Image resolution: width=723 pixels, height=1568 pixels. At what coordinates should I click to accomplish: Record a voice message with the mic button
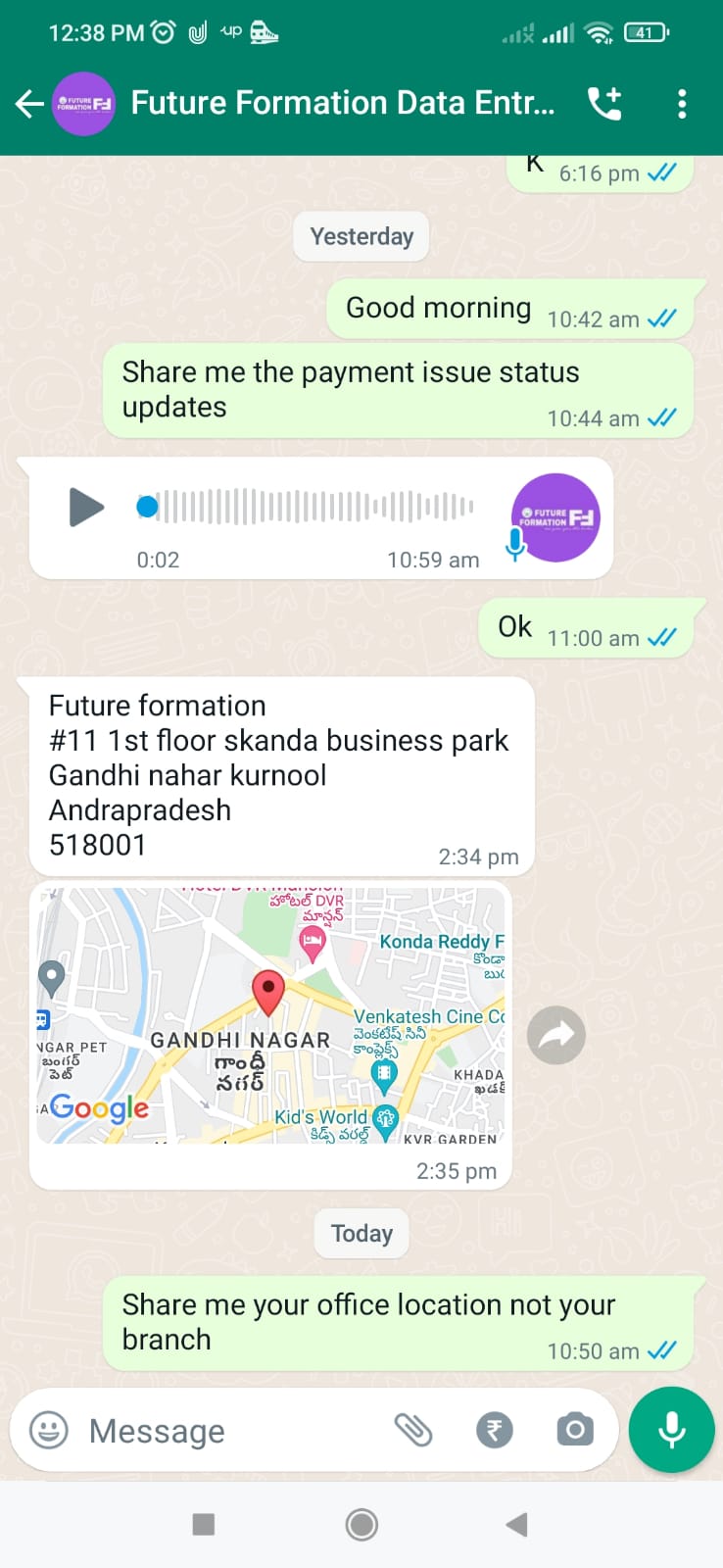point(671,1429)
